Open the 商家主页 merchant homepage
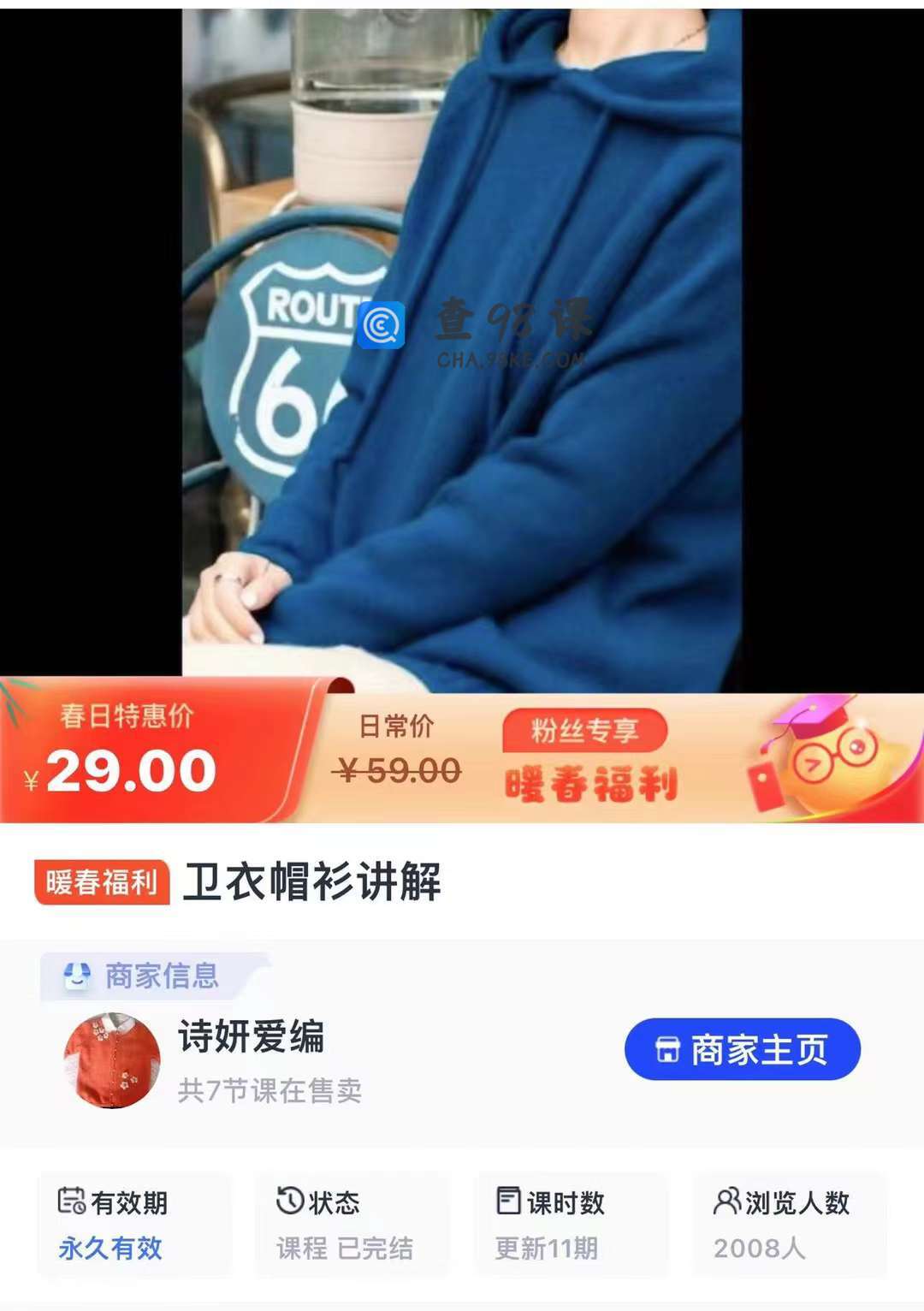Screen dimensions: 924x1311 click(x=742, y=1049)
